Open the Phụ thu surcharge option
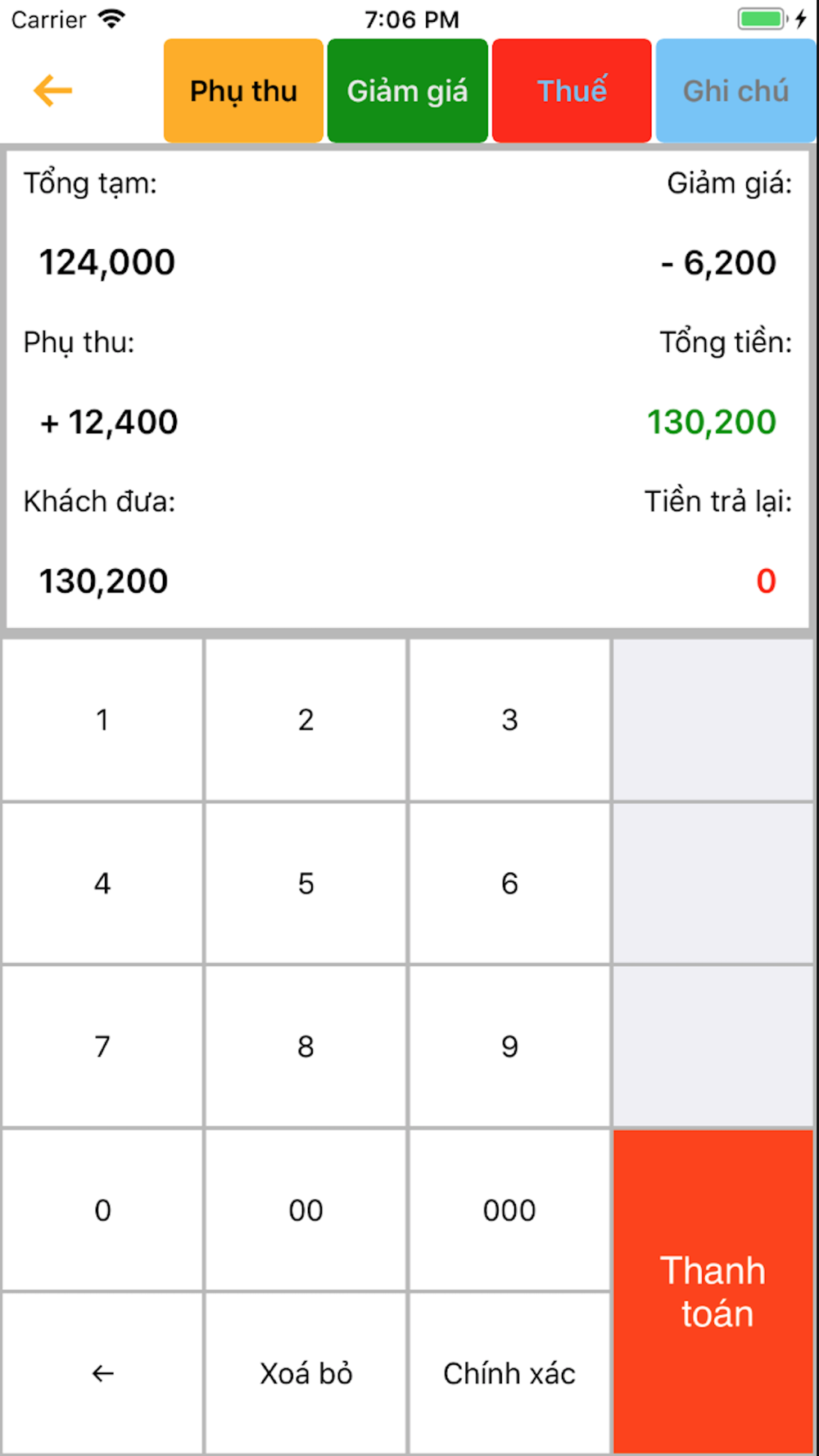This screenshot has height=1456, width=819. point(243,91)
